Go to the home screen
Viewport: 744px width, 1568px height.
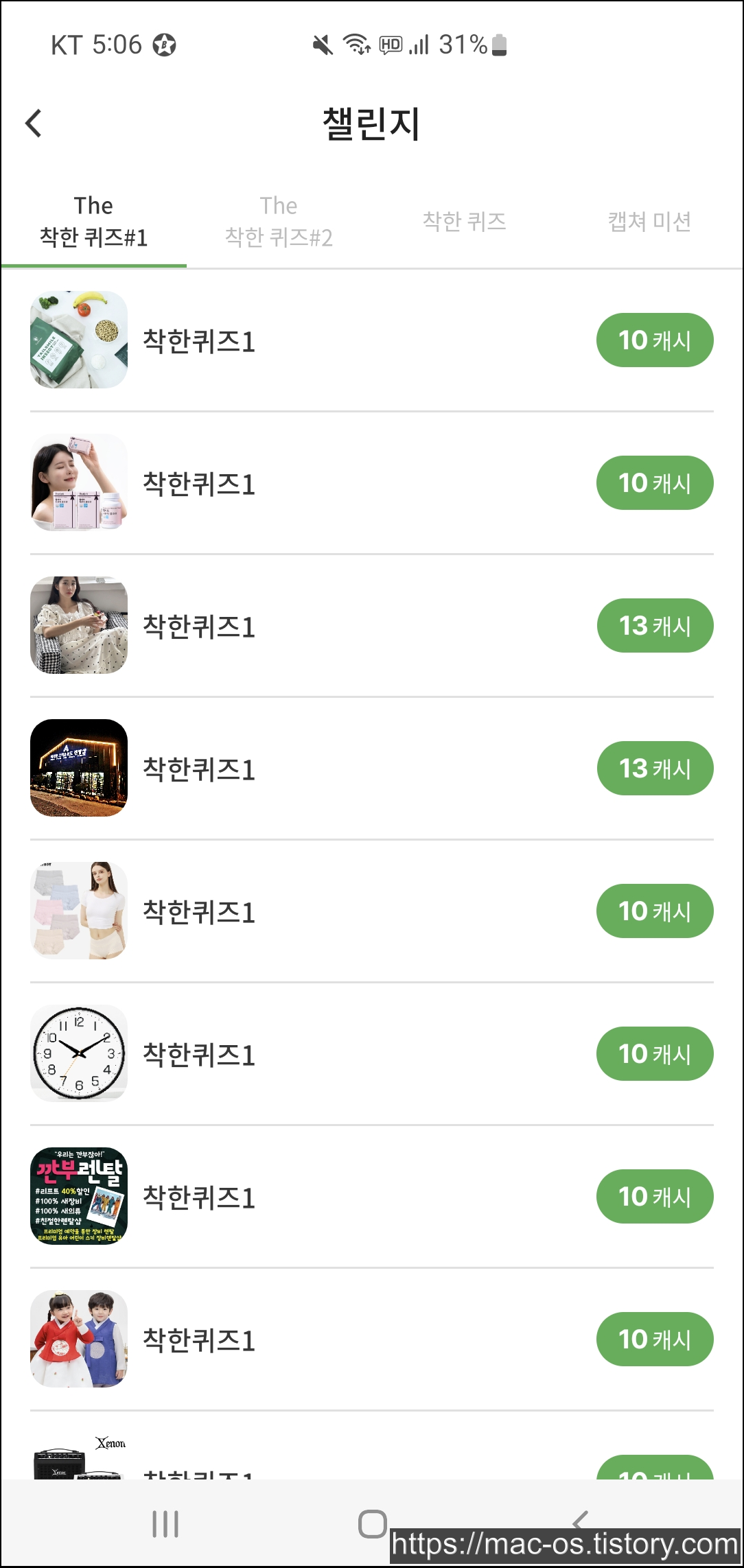(372, 1524)
